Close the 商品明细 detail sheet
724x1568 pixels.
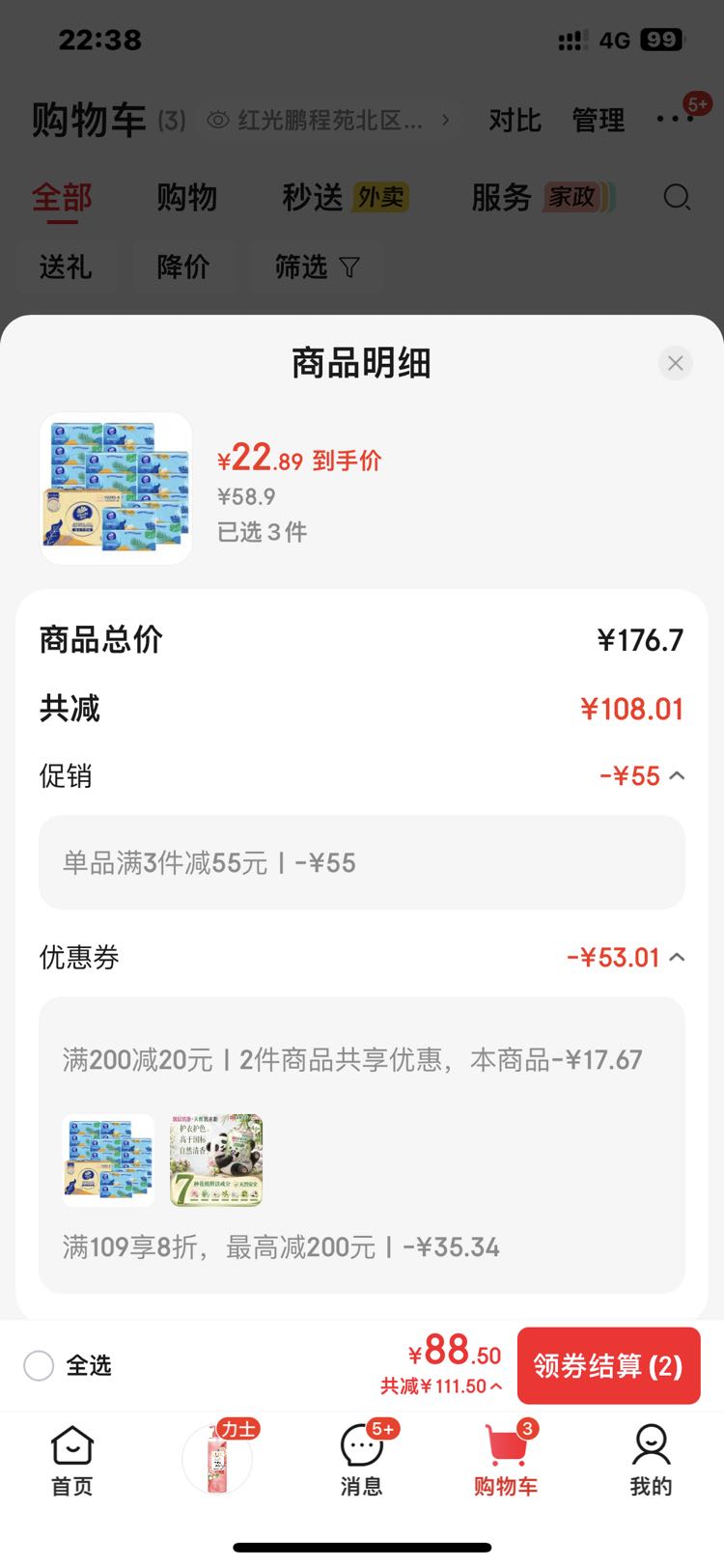pyautogui.click(x=675, y=363)
